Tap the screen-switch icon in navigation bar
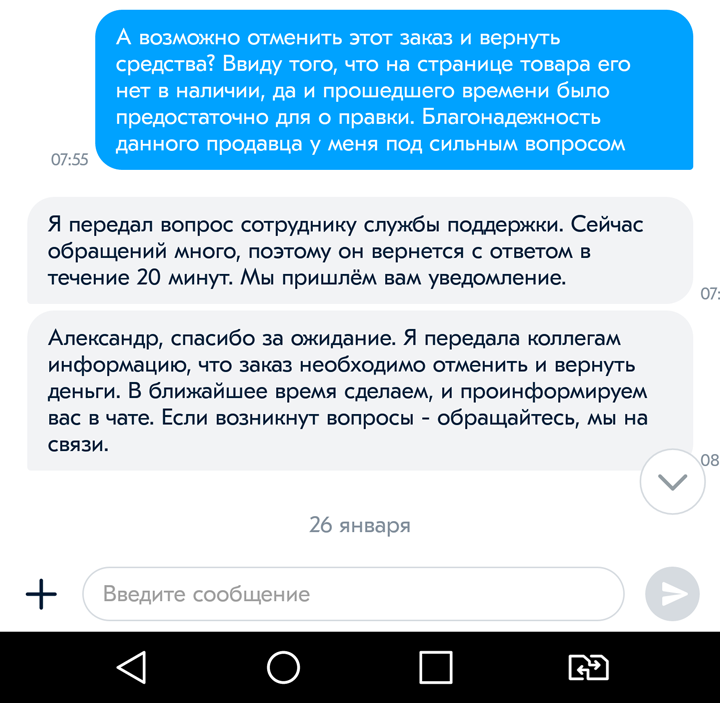 pos(587,667)
